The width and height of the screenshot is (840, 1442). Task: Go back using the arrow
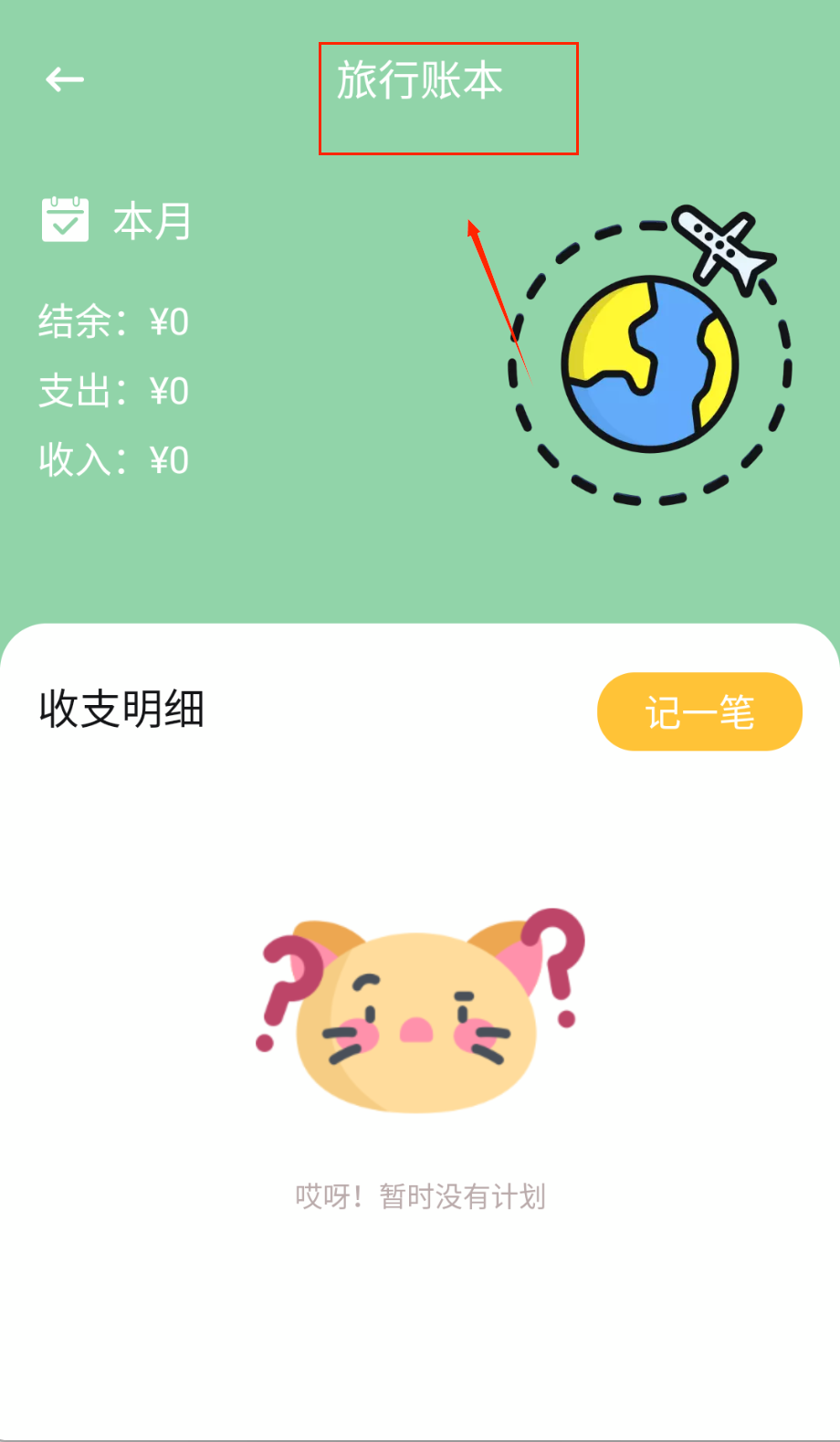pos(65,80)
